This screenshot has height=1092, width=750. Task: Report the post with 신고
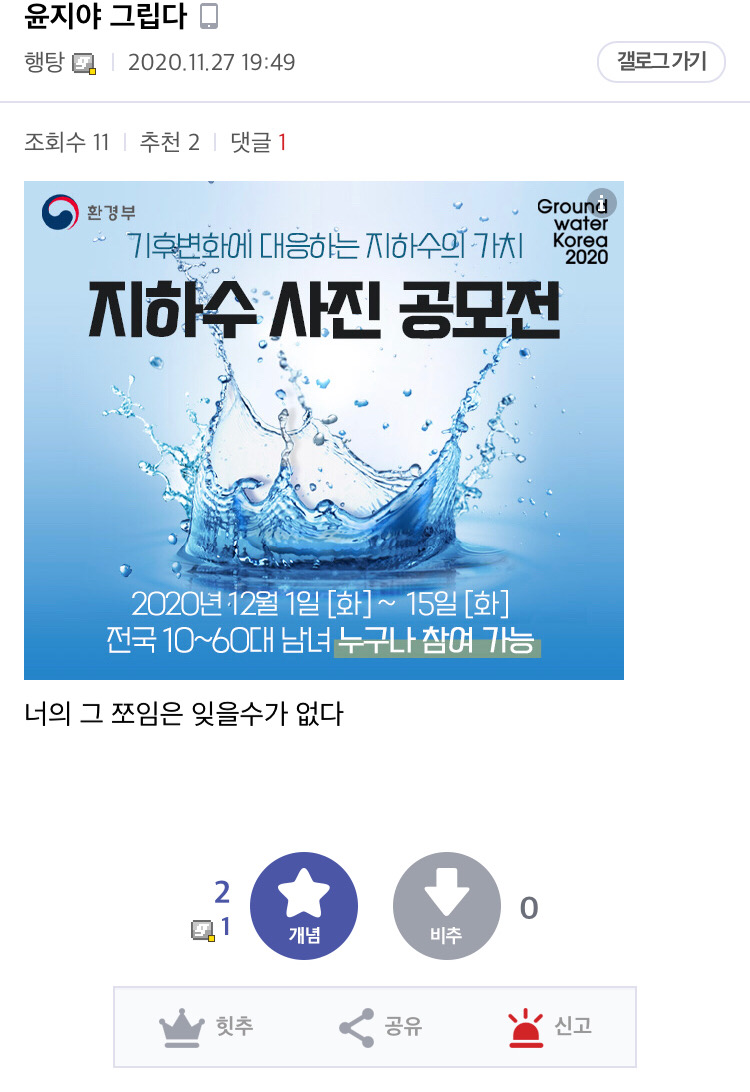[549, 1027]
